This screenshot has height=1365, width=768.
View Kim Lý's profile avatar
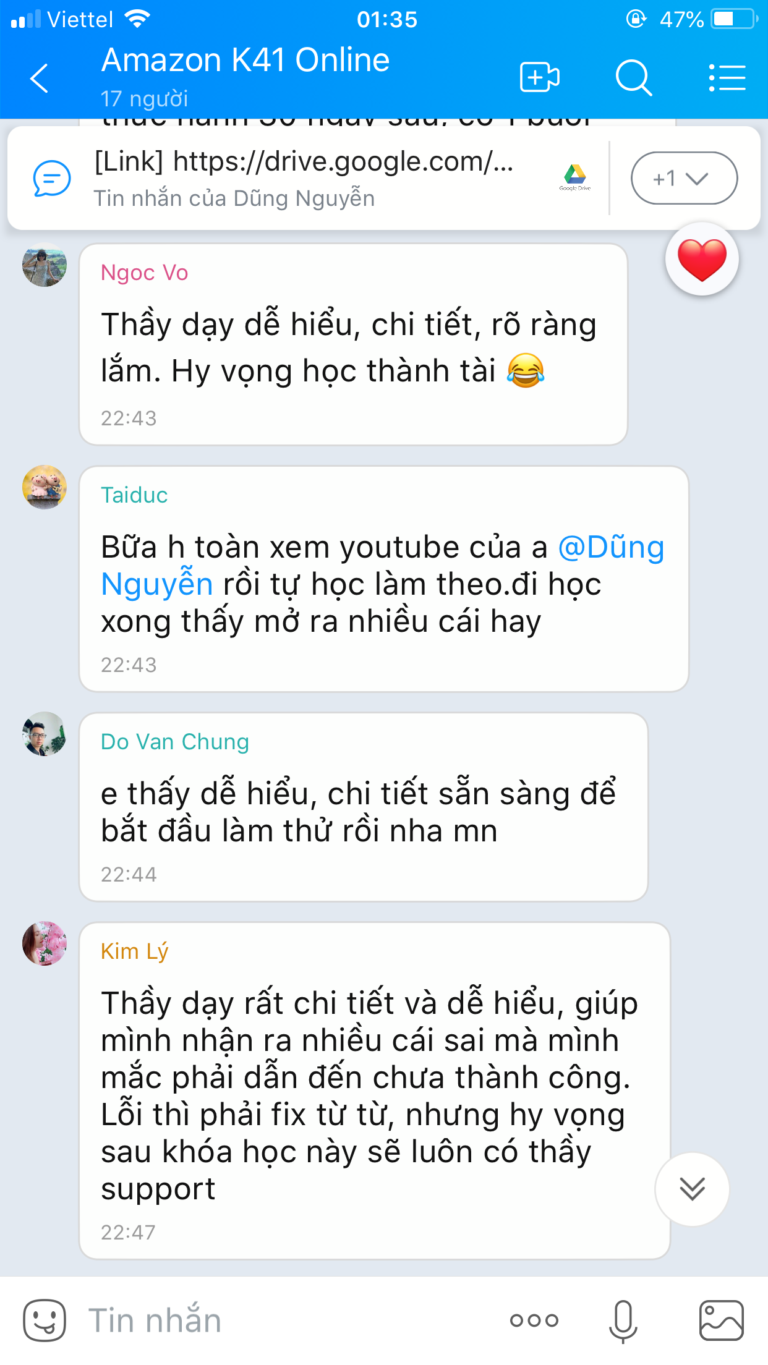tap(45, 944)
